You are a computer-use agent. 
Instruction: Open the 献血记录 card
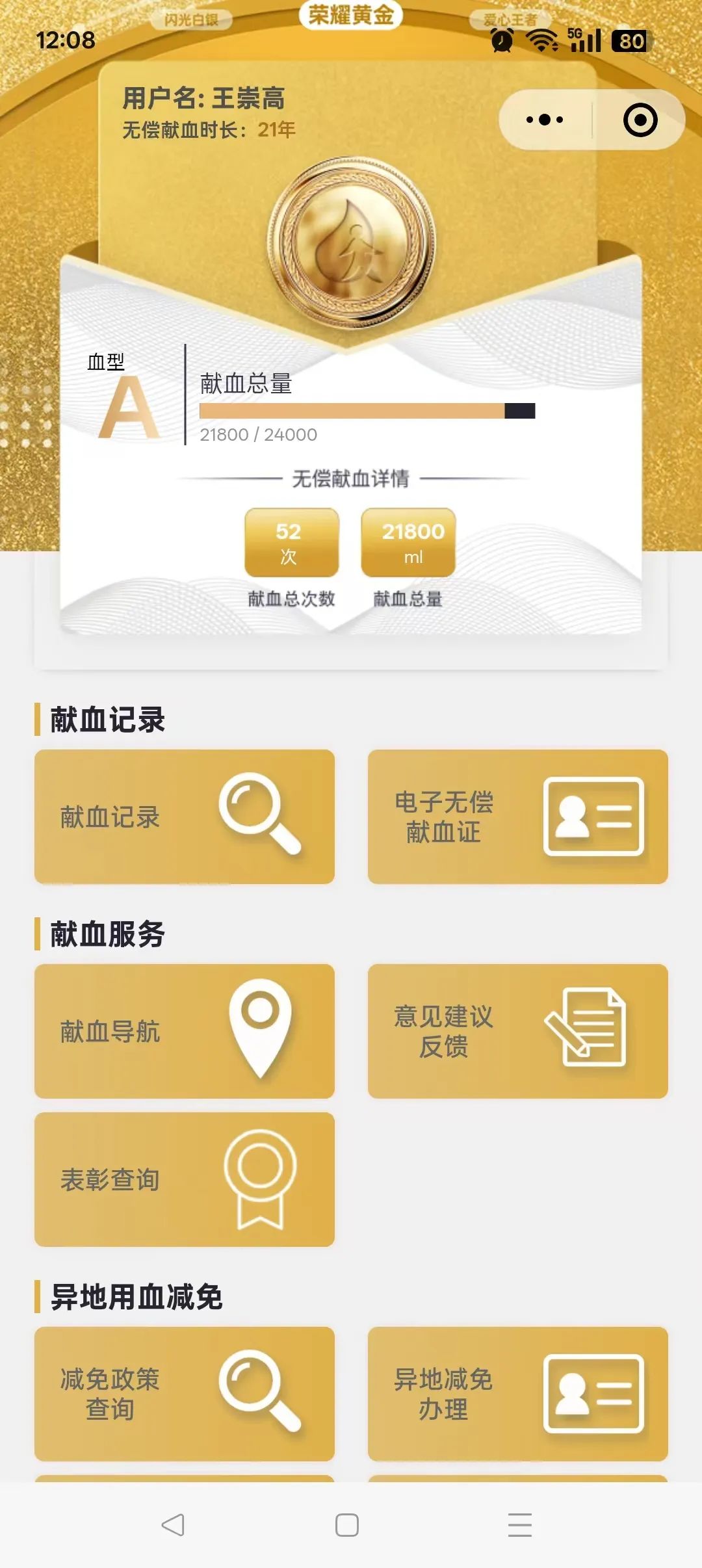(185, 817)
